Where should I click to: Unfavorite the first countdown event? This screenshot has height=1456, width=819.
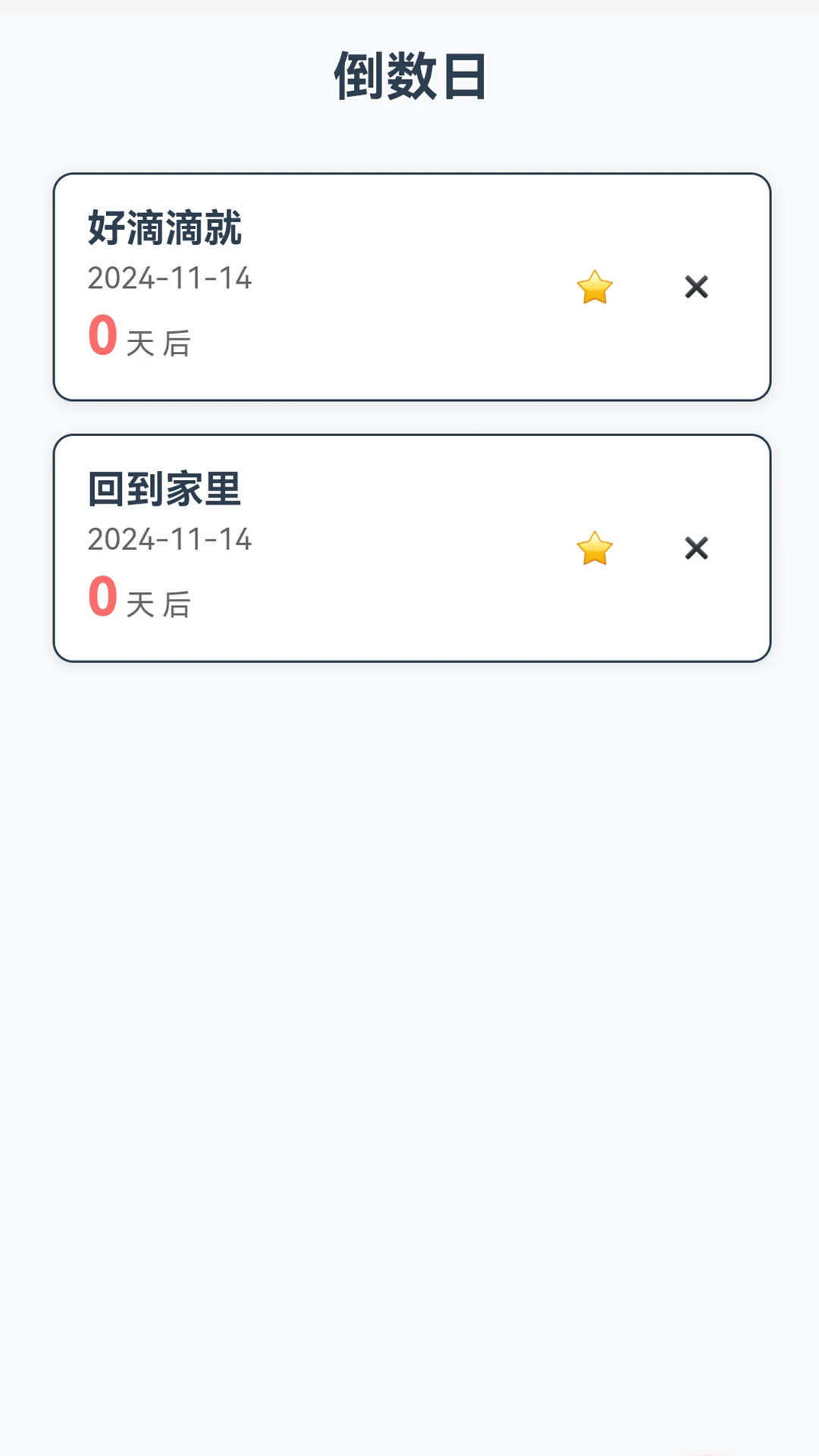[x=595, y=288]
